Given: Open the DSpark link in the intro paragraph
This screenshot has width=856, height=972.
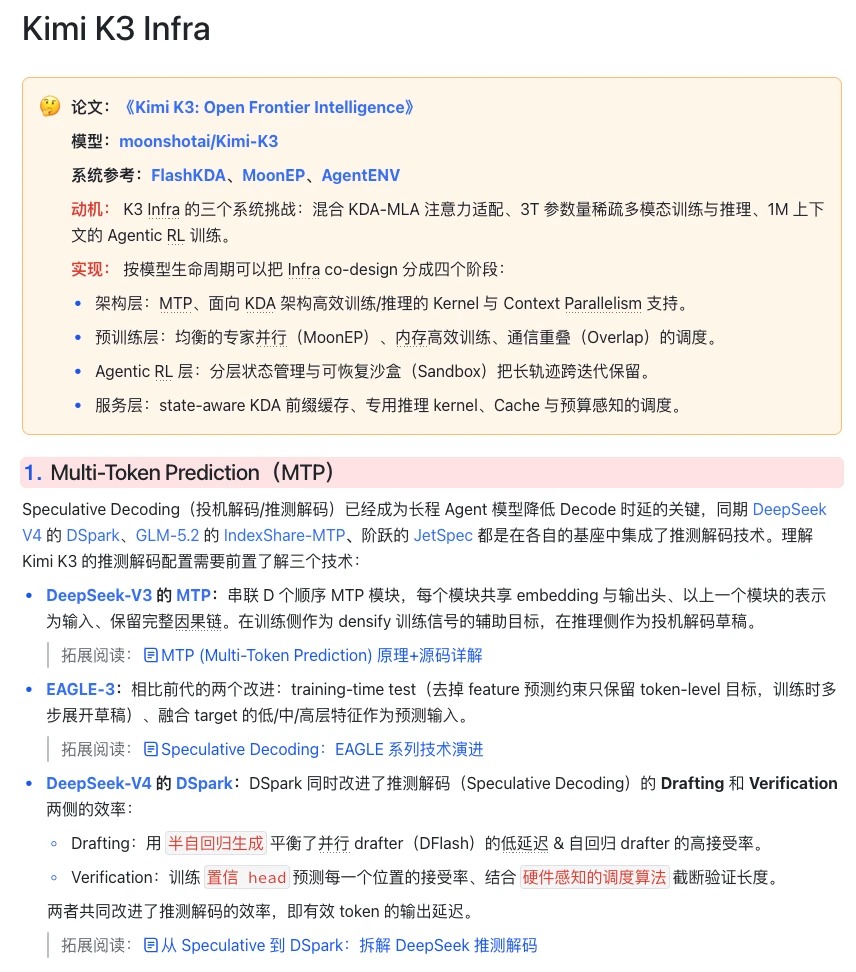Looking at the screenshot, I should tap(93, 535).
